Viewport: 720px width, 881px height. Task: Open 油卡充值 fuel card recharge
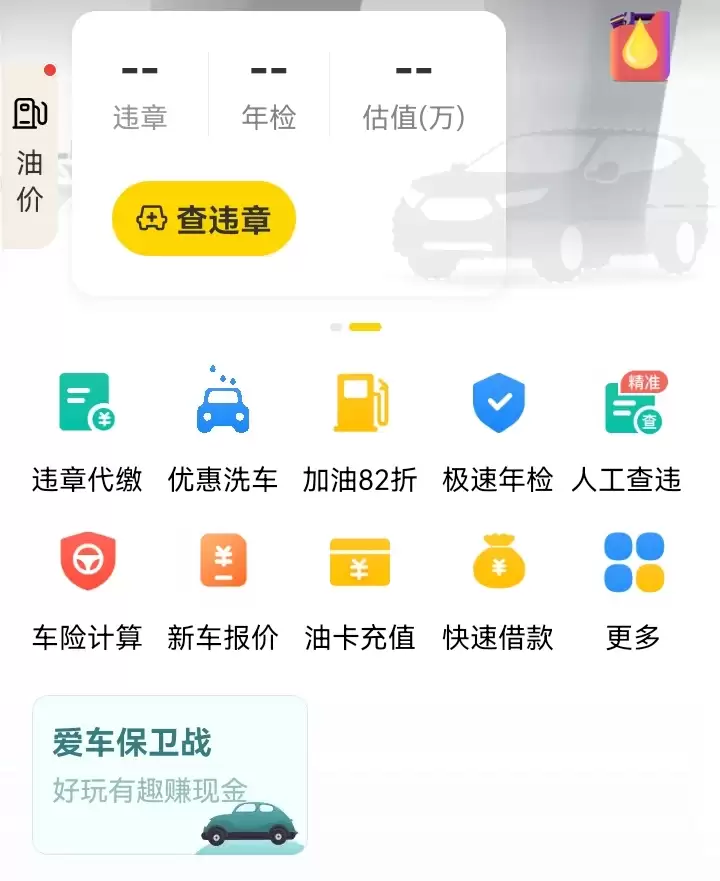pyautogui.click(x=360, y=590)
